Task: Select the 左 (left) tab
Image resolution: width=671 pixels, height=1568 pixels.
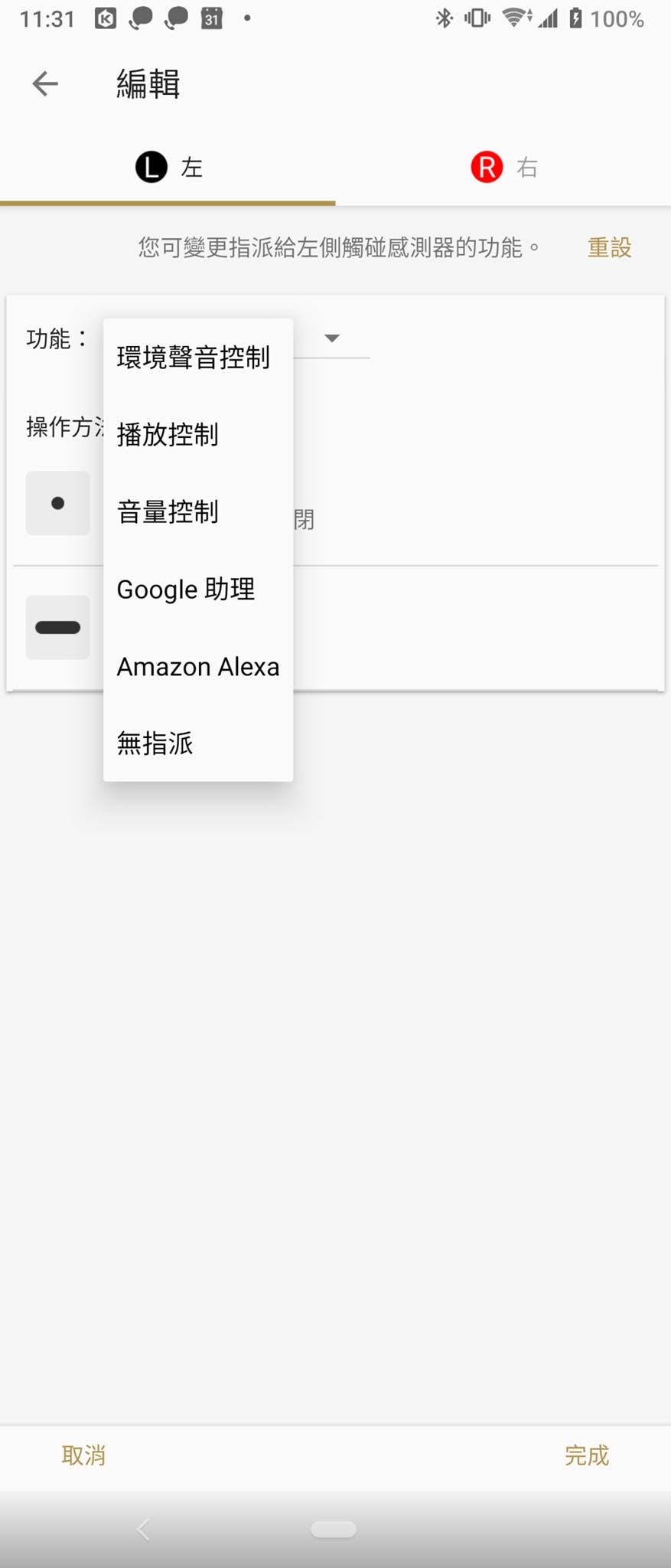Action: coord(168,167)
